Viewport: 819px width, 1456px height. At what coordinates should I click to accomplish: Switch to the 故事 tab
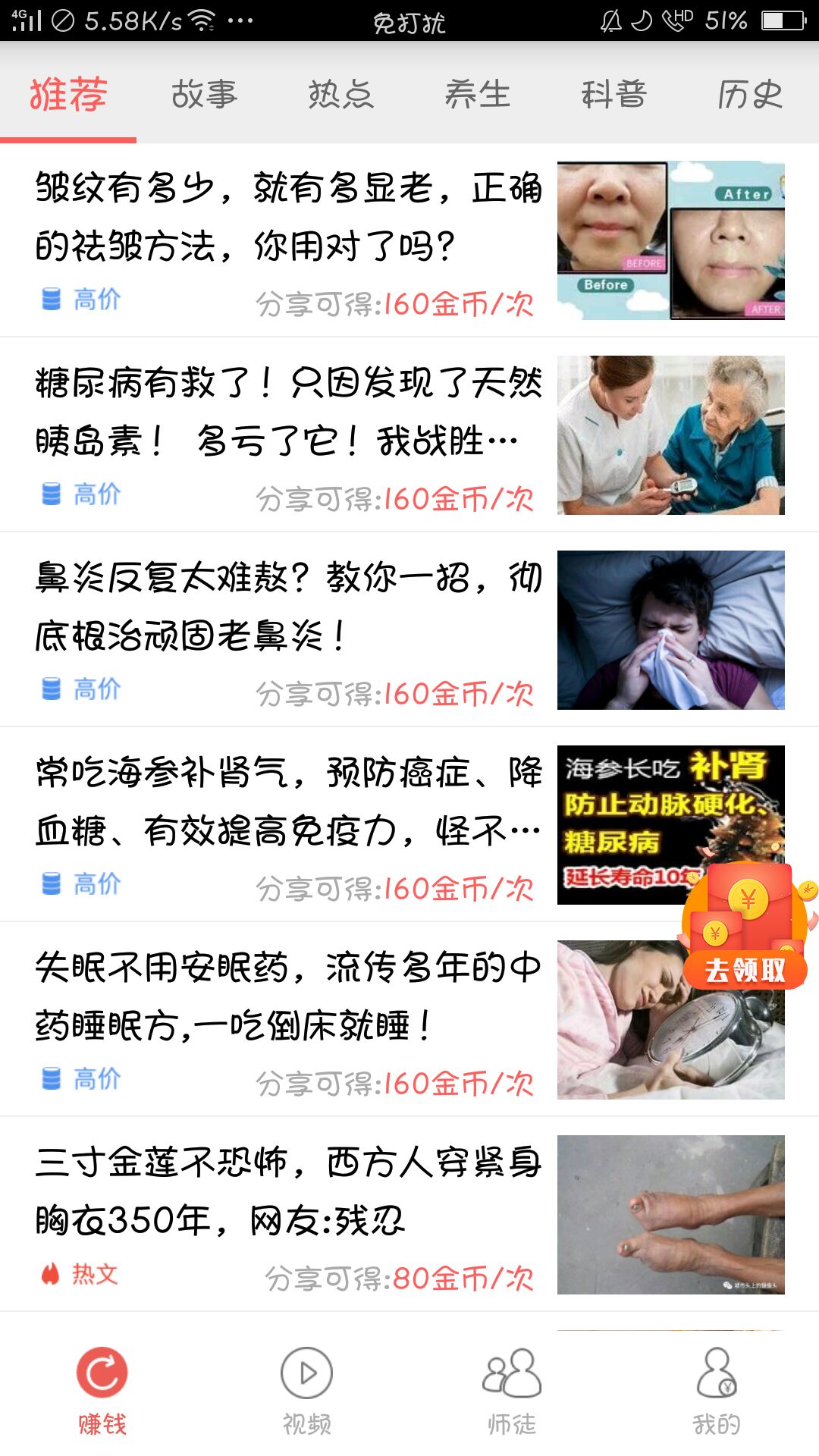[205, 94]
